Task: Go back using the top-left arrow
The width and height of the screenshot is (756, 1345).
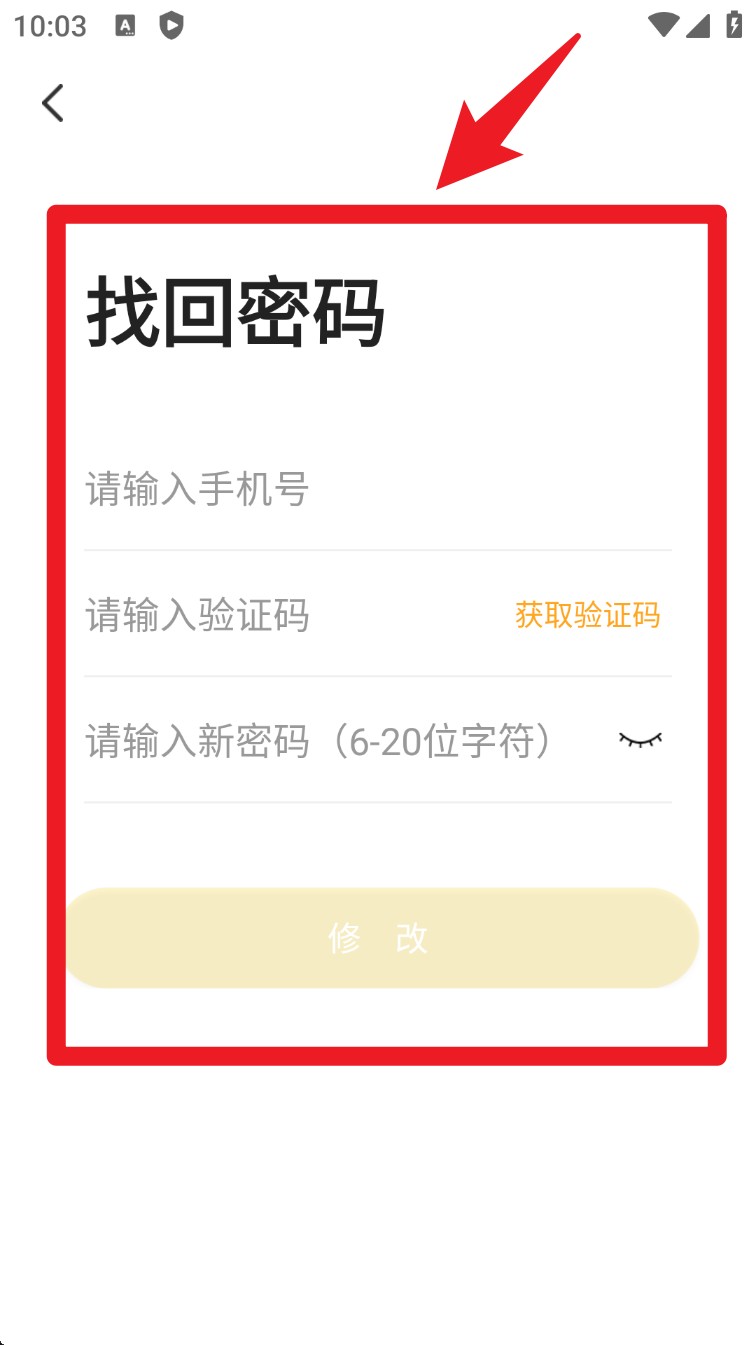Action: click(53, 103)
